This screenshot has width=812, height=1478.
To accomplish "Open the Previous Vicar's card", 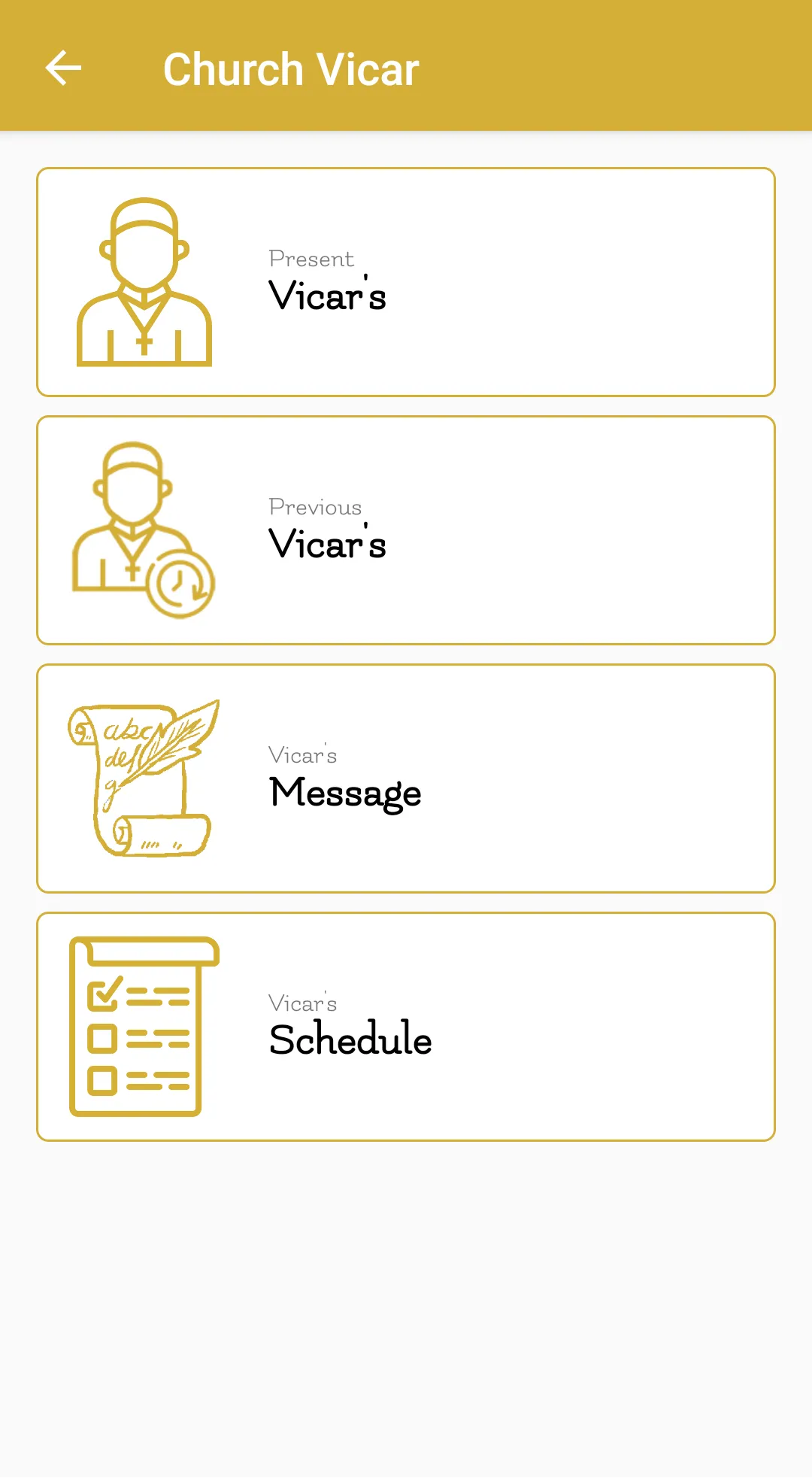I will click(405, 530).
